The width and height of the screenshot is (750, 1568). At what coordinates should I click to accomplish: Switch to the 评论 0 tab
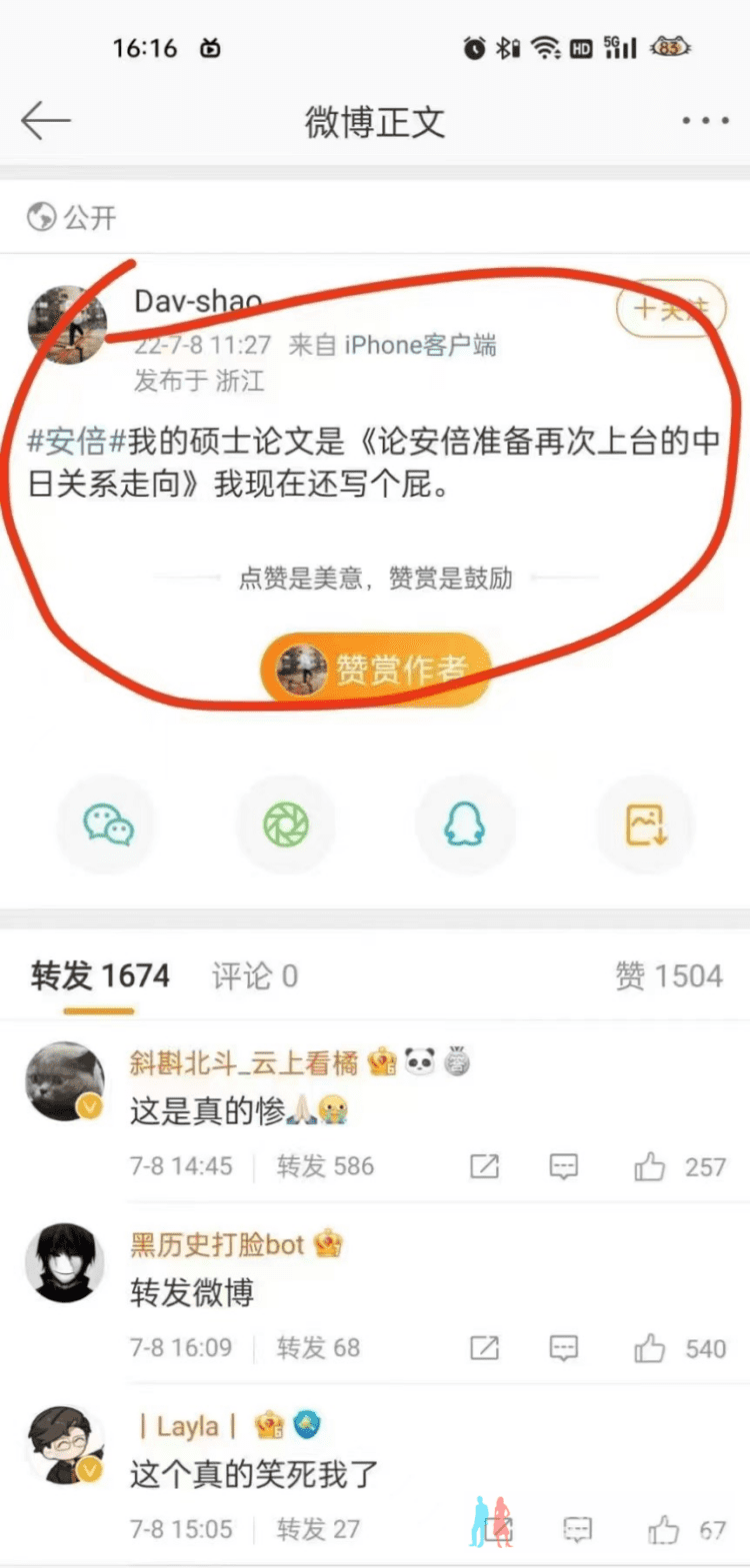pos(254,976)
